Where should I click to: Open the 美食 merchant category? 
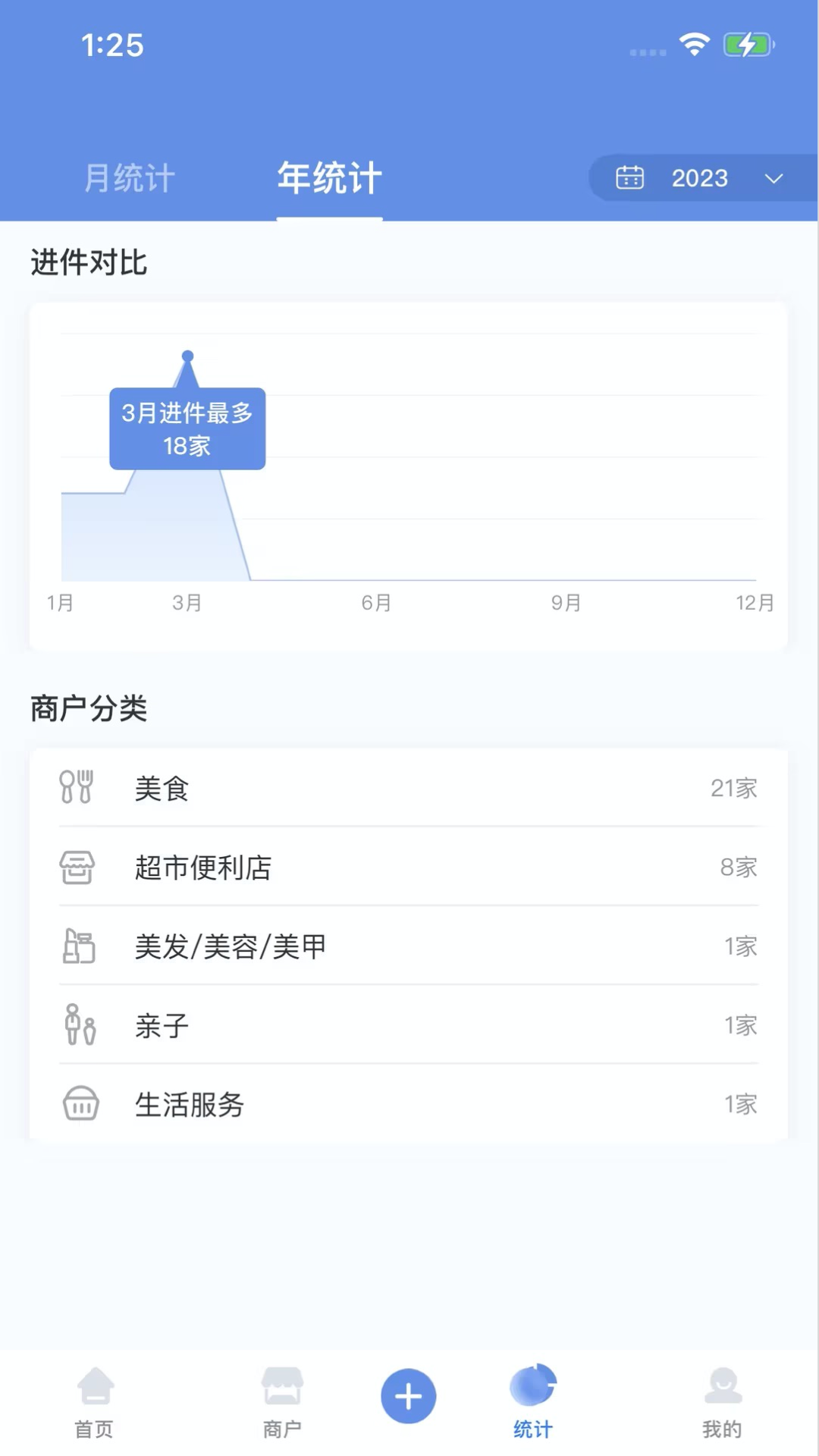tap(408, 789)
